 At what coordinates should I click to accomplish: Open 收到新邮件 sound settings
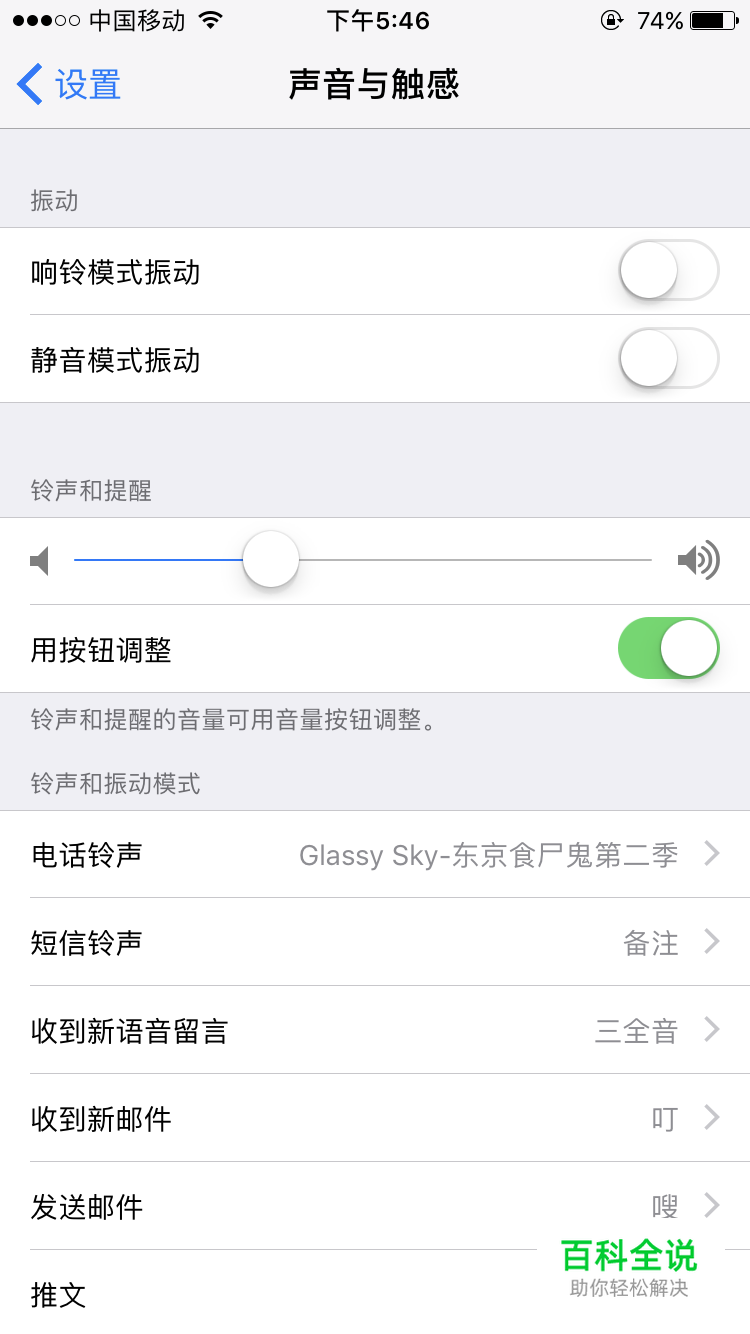click(375, 1118)
